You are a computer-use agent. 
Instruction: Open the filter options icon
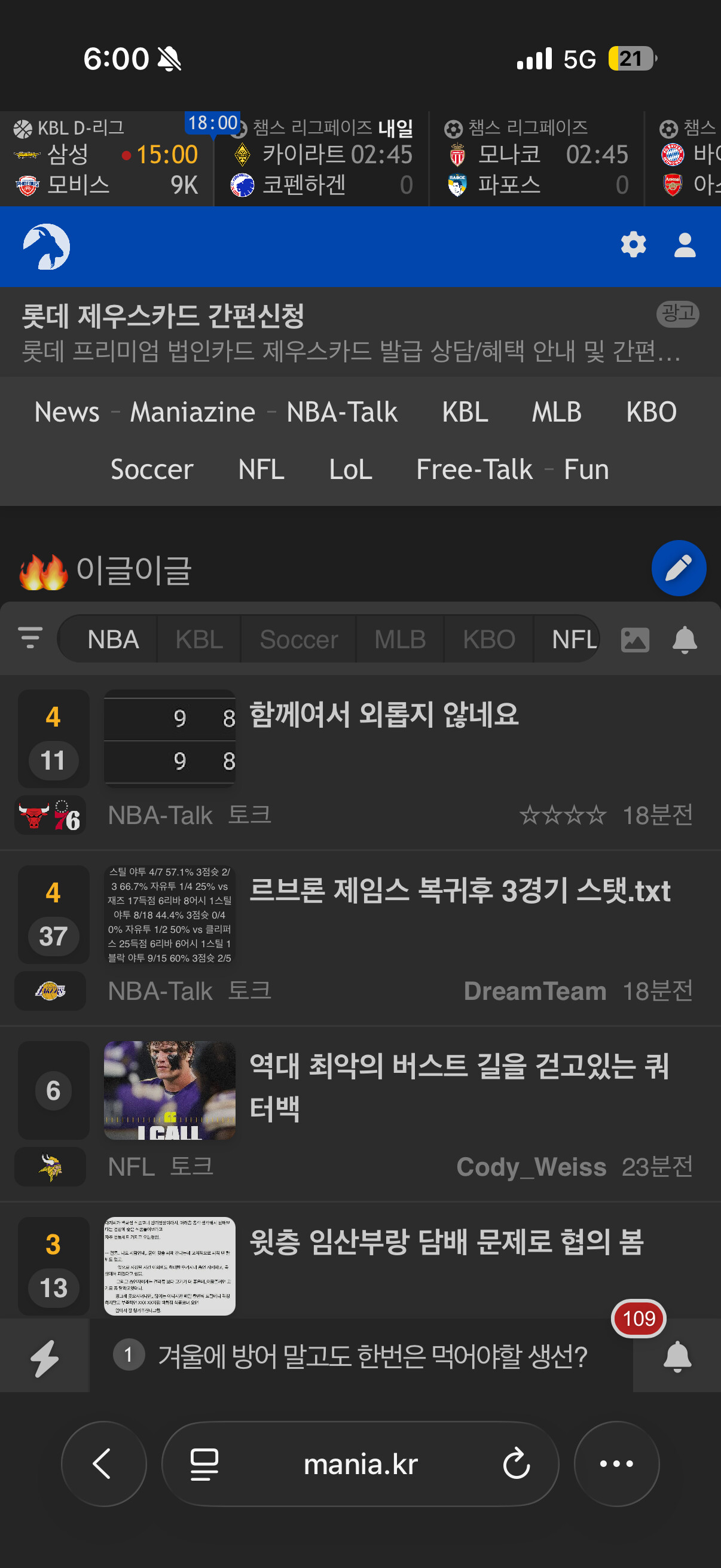(x=30, y=638)
